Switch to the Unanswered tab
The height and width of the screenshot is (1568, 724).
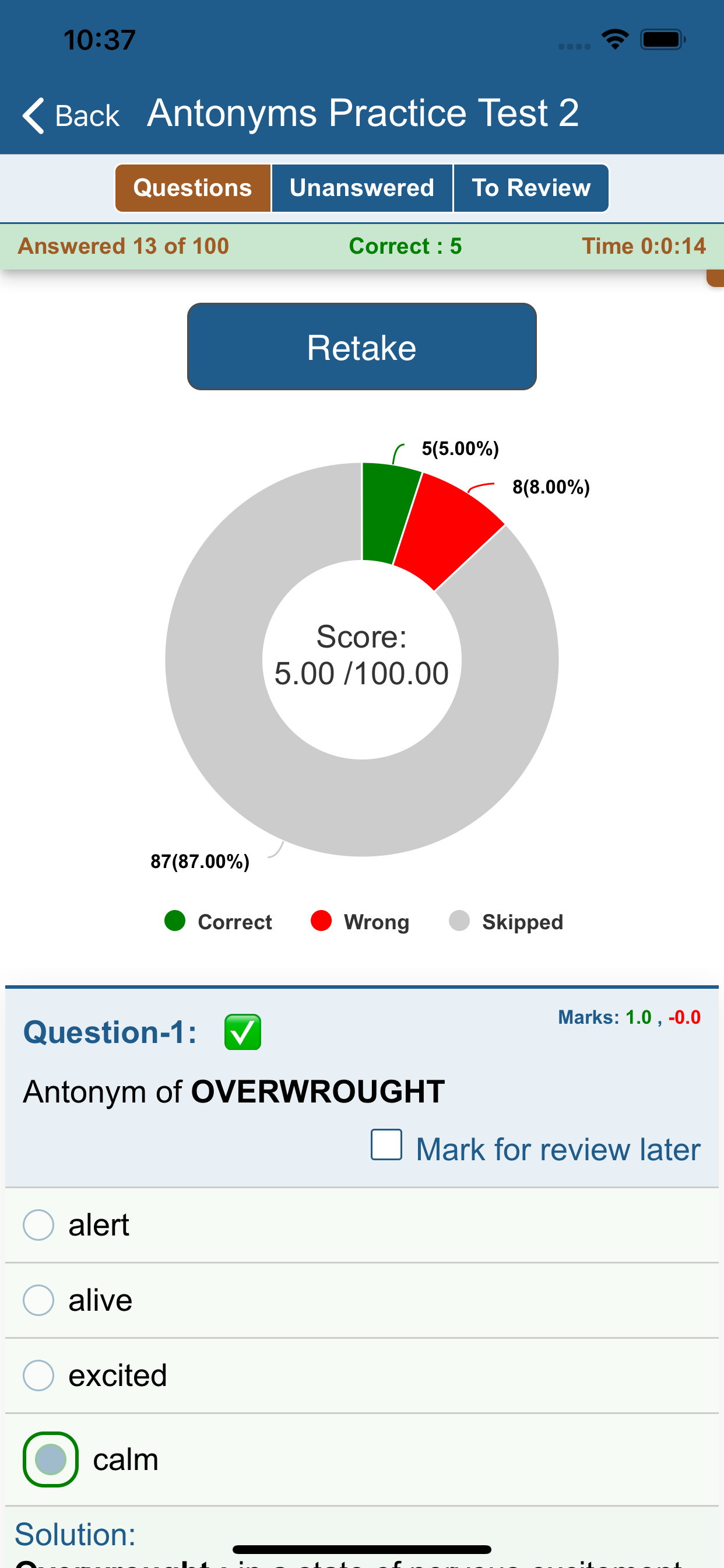(x=362, y=187)
